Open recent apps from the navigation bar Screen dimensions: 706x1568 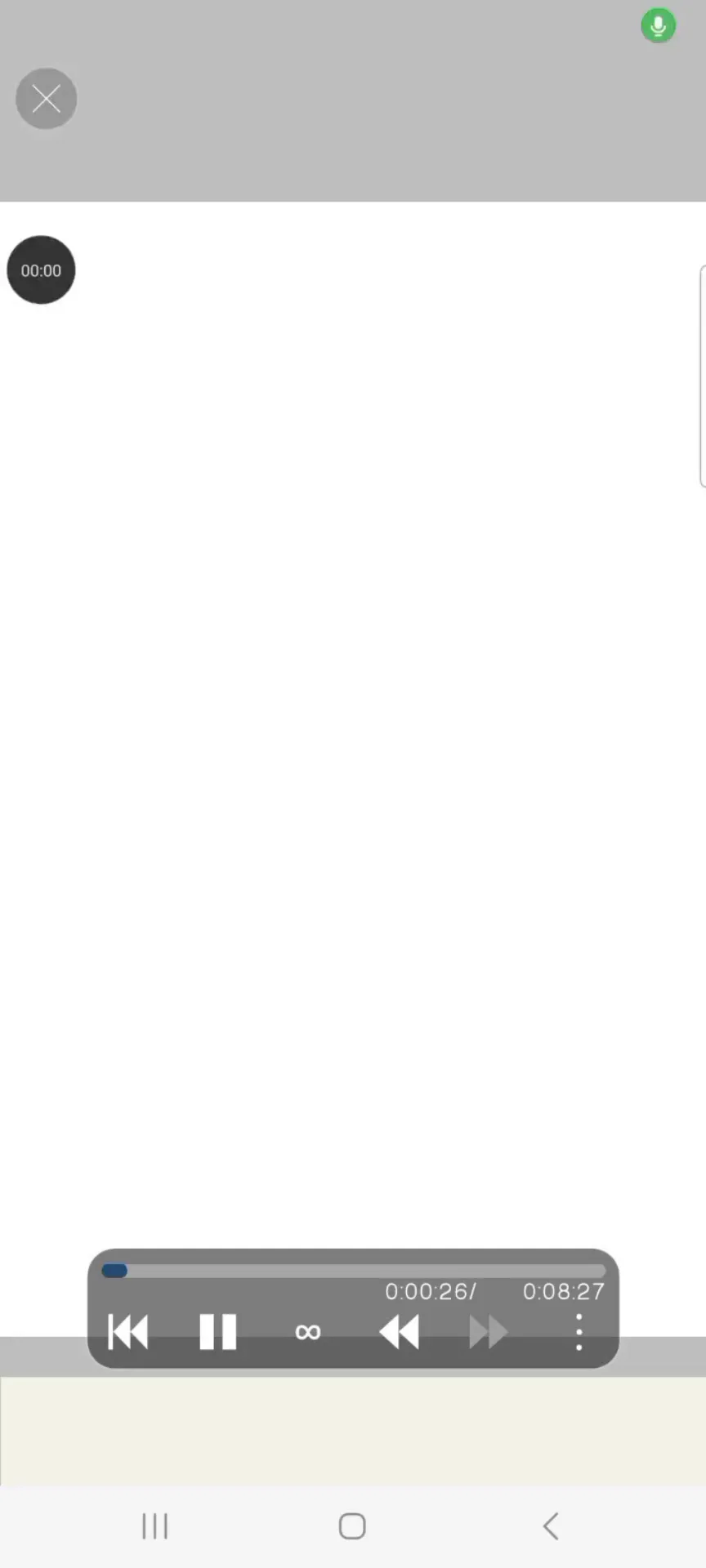(154, 1526)
